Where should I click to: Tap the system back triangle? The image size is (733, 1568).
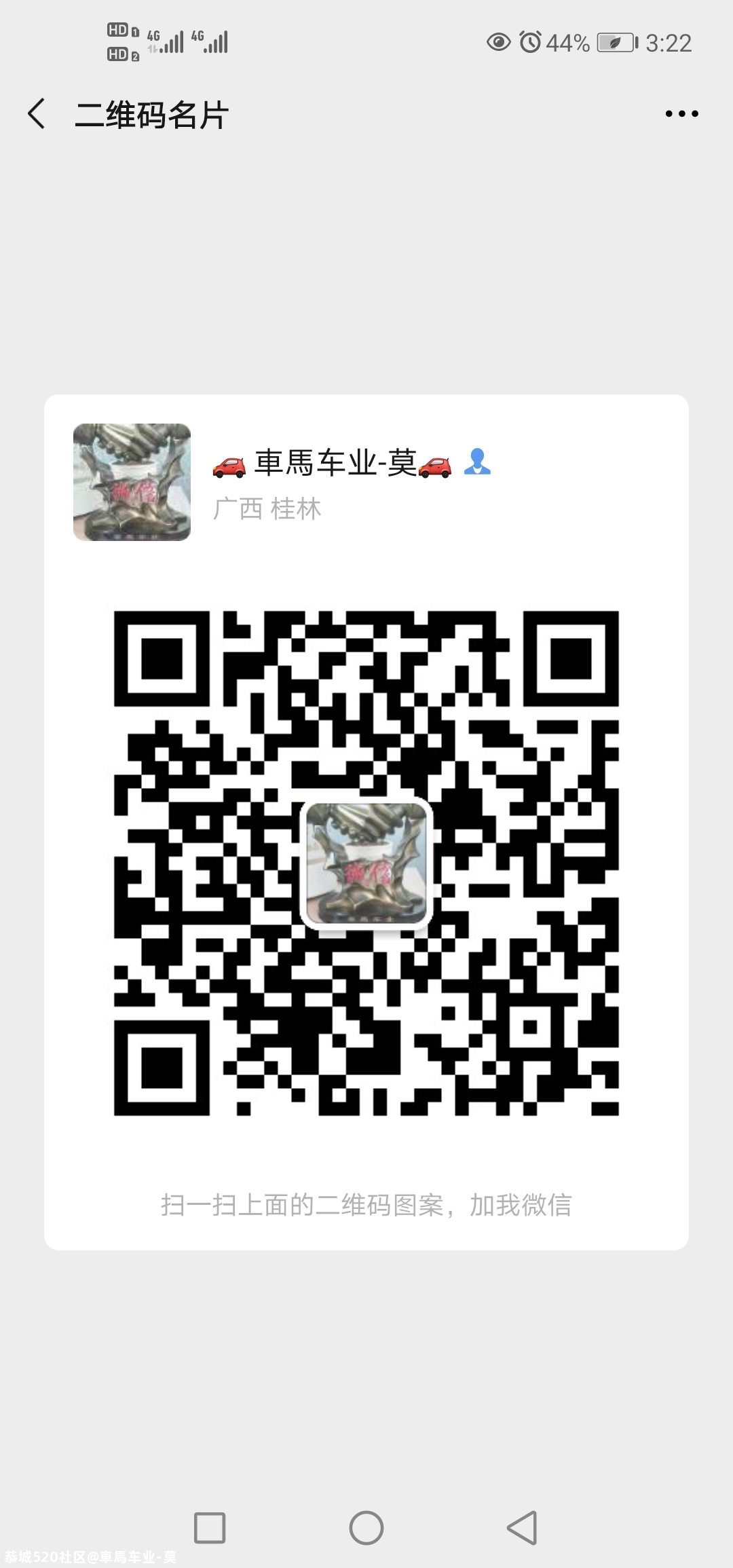[523, 1528]
